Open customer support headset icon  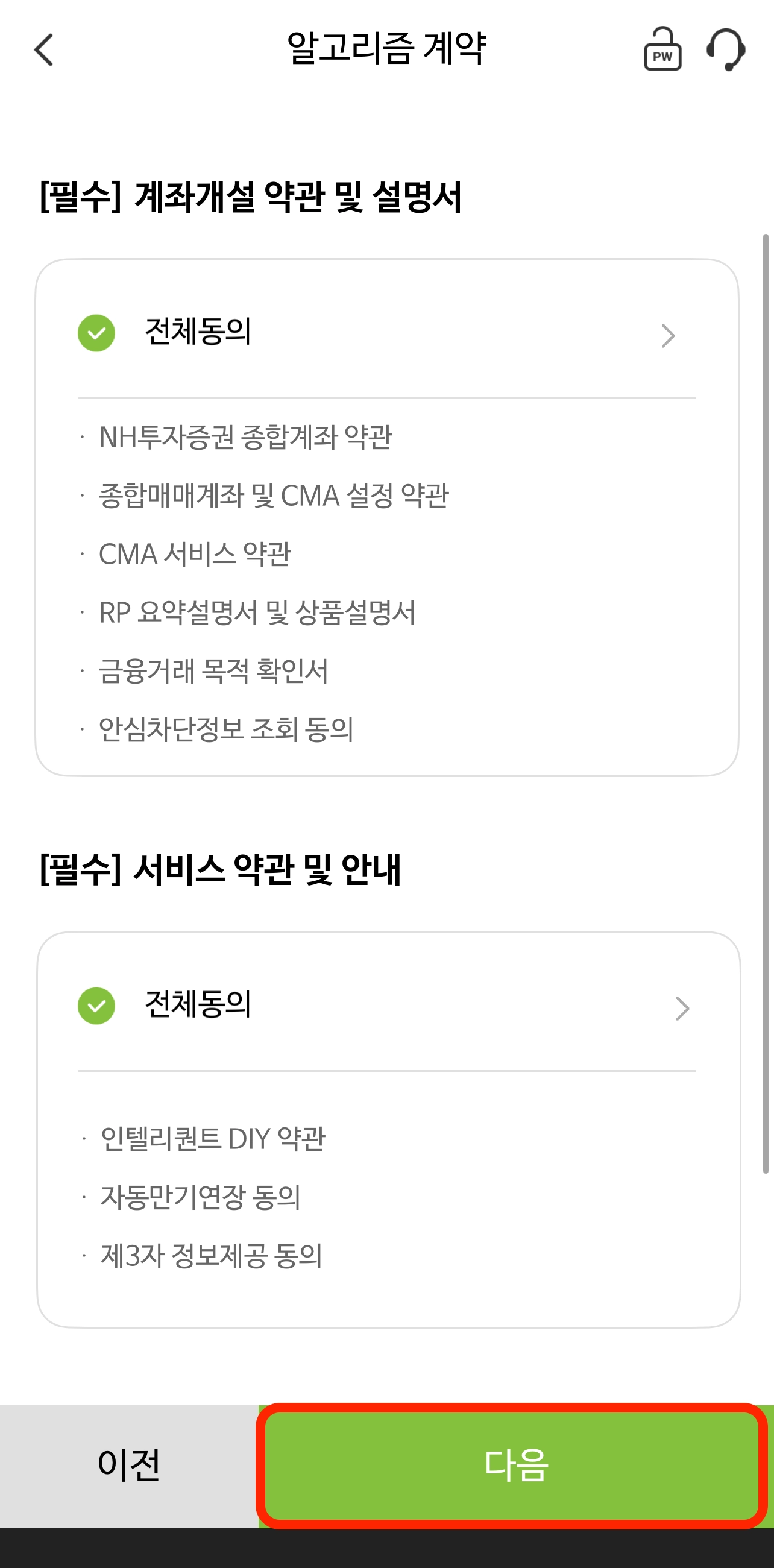(726, 49)
